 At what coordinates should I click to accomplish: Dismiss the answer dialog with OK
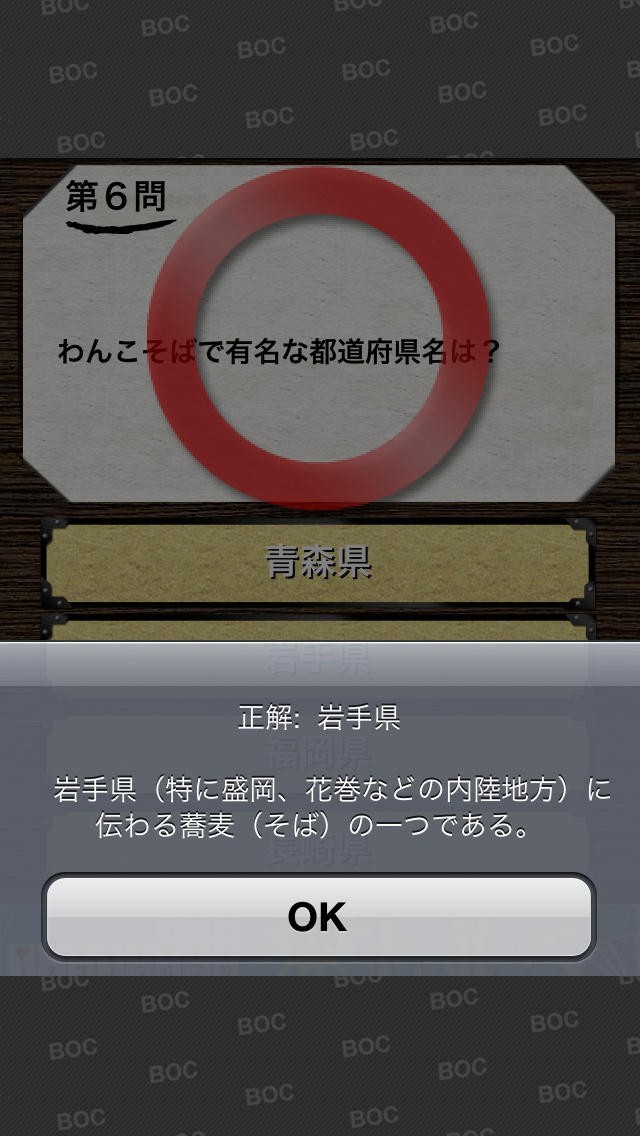click(x=318, y=917)
